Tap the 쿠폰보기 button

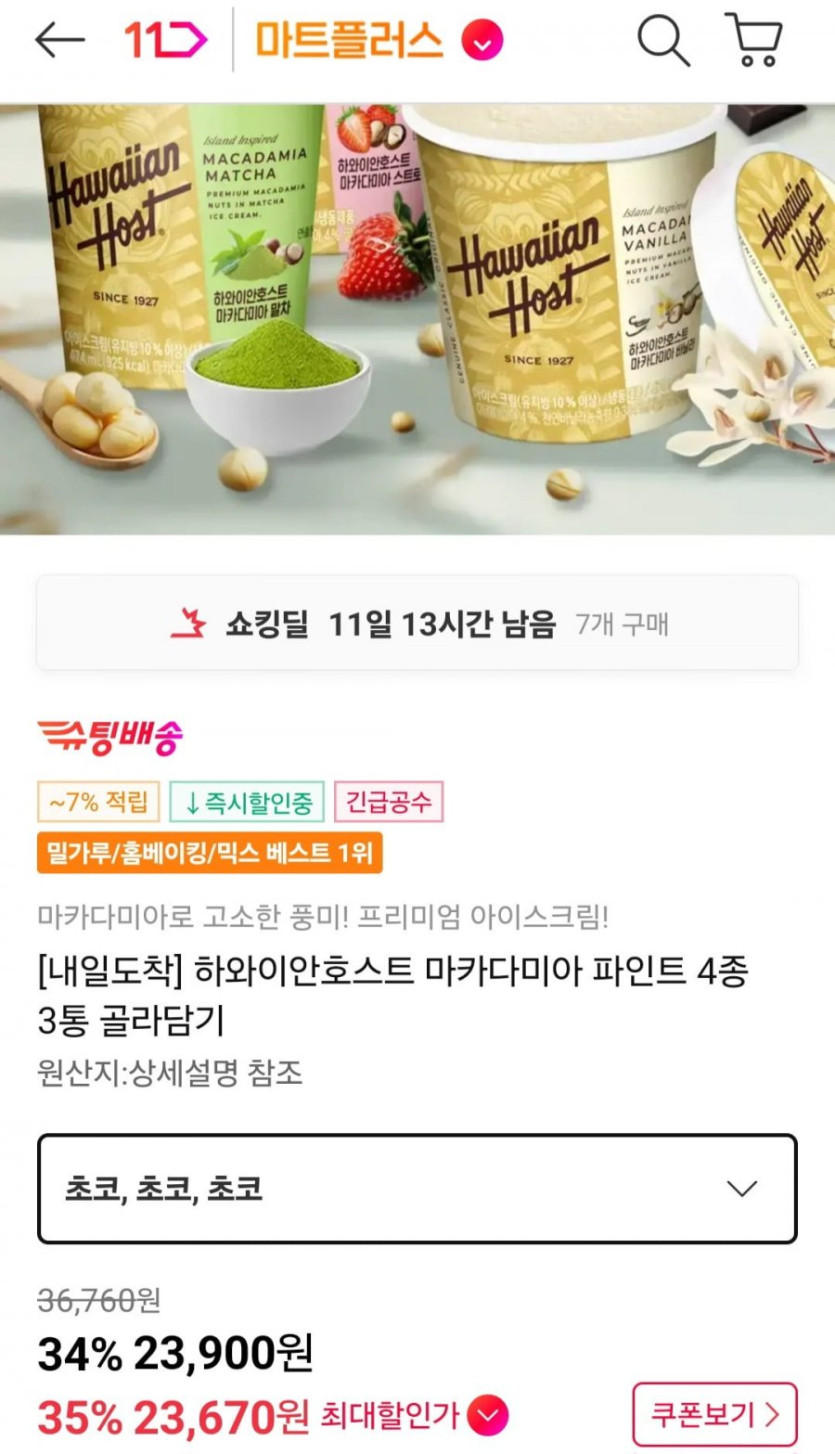[x=714, y=1414]
